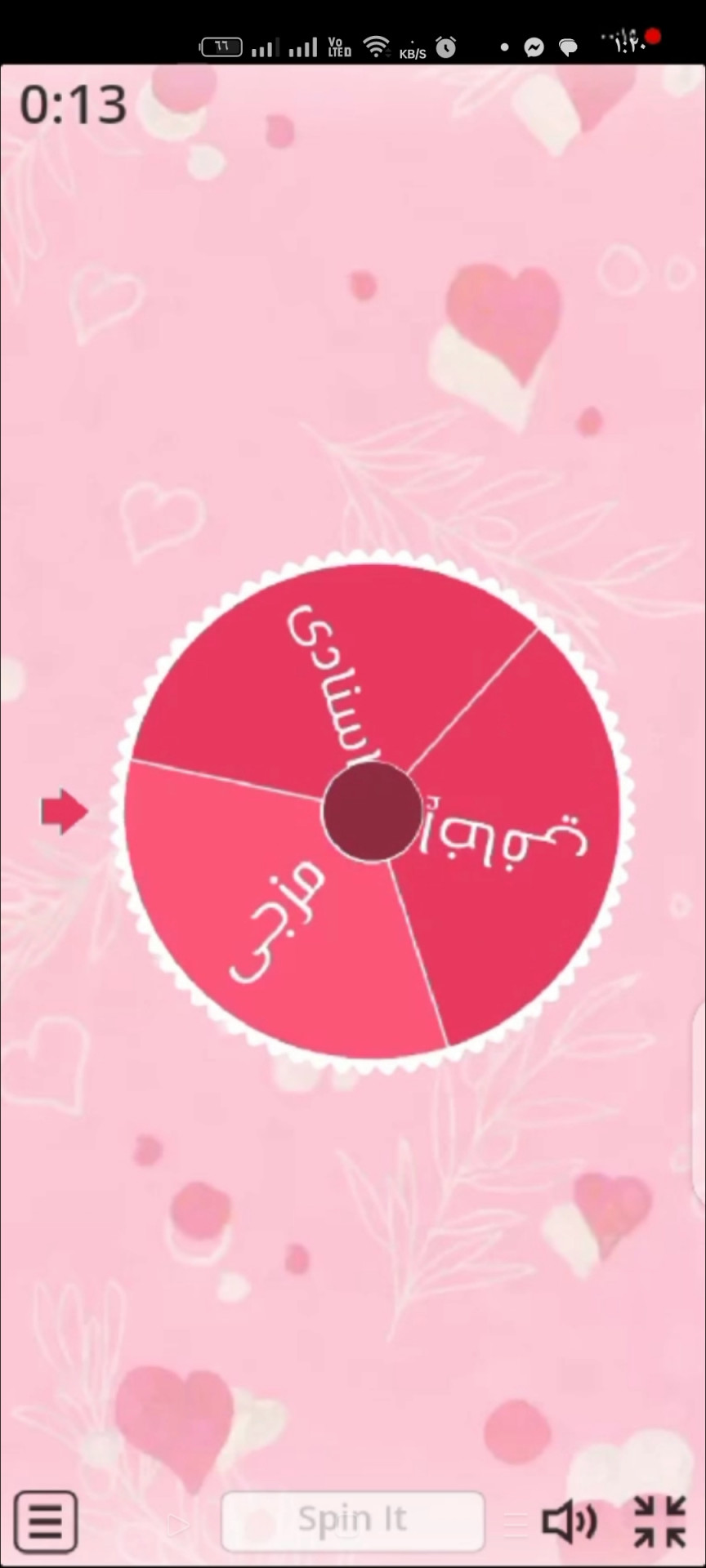Exit fullscreen mode
The width and height of the screenshot is (706, 1568).
coord(659,1521)
